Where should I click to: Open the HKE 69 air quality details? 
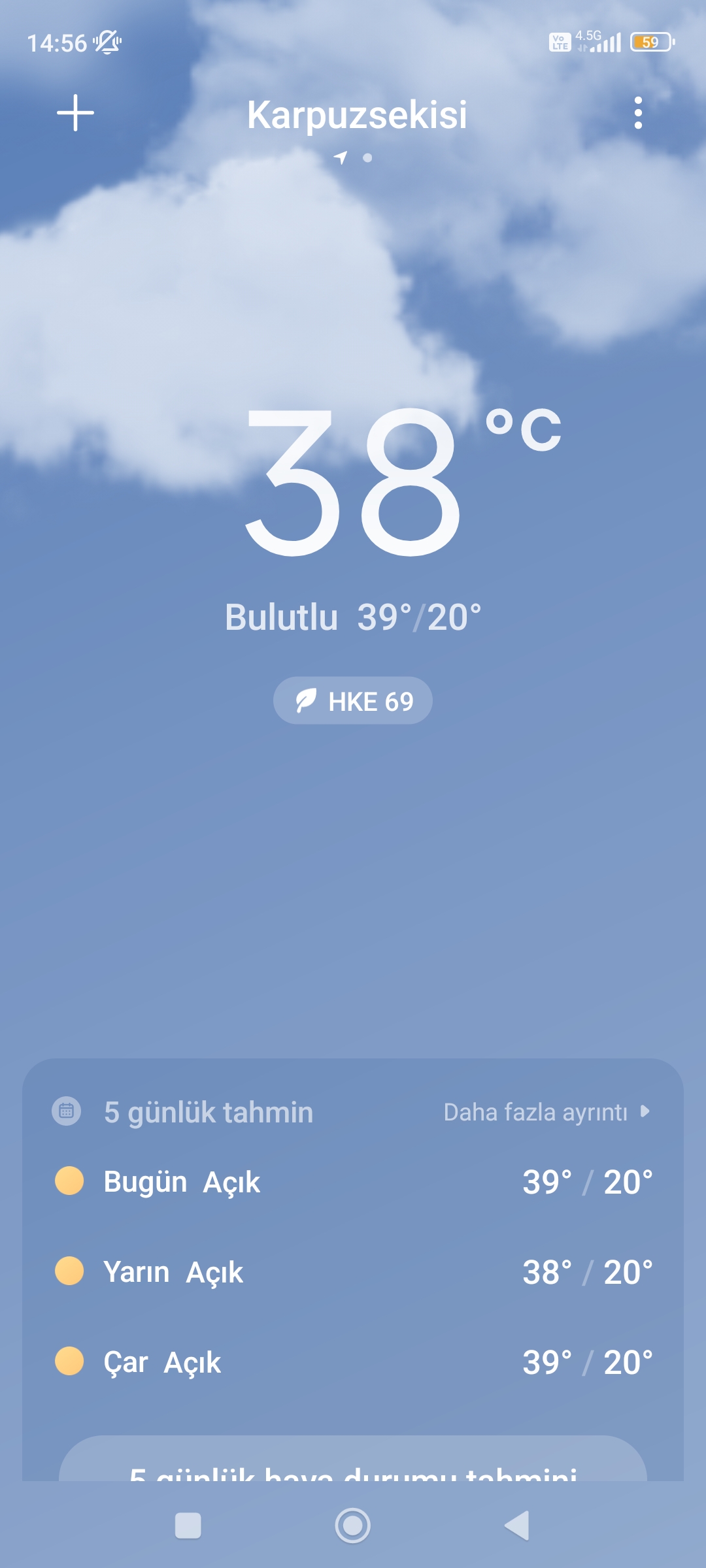click(x=352, y=700)
